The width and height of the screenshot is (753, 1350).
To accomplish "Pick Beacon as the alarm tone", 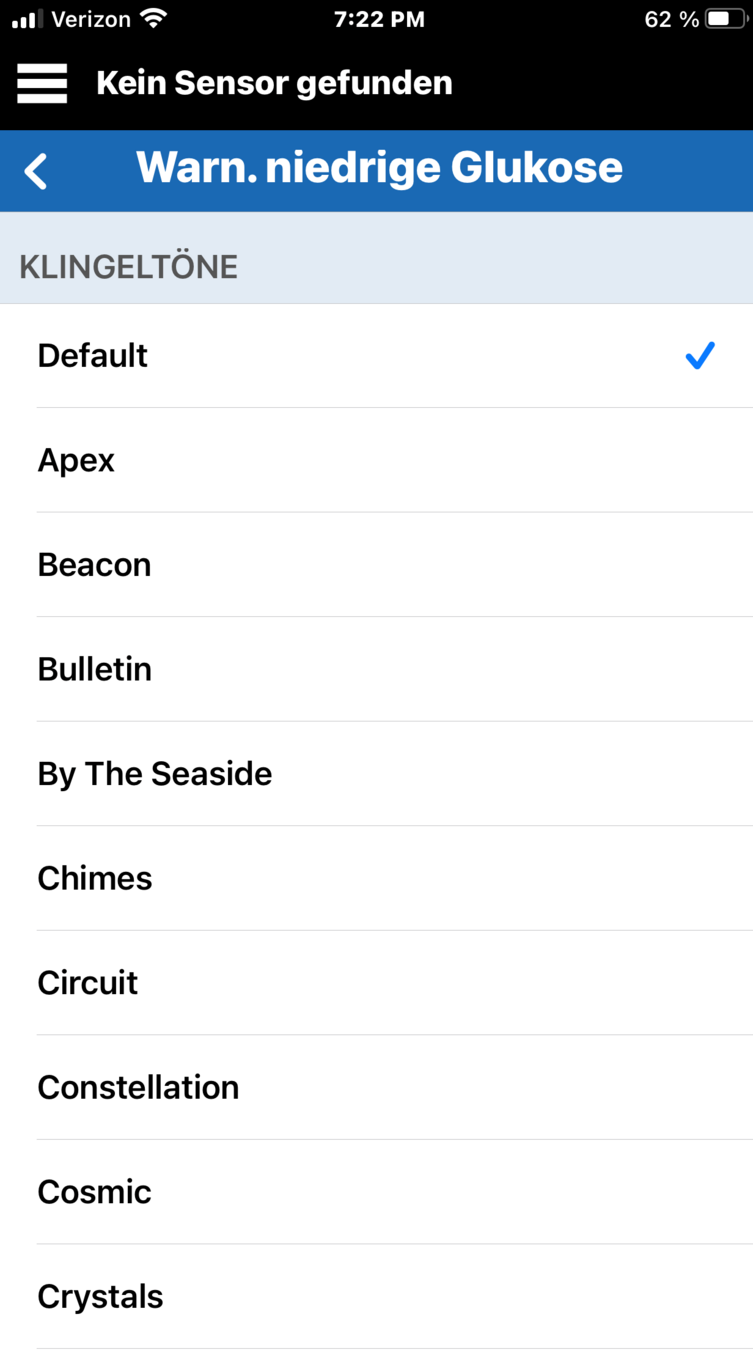I will (376, 565).
